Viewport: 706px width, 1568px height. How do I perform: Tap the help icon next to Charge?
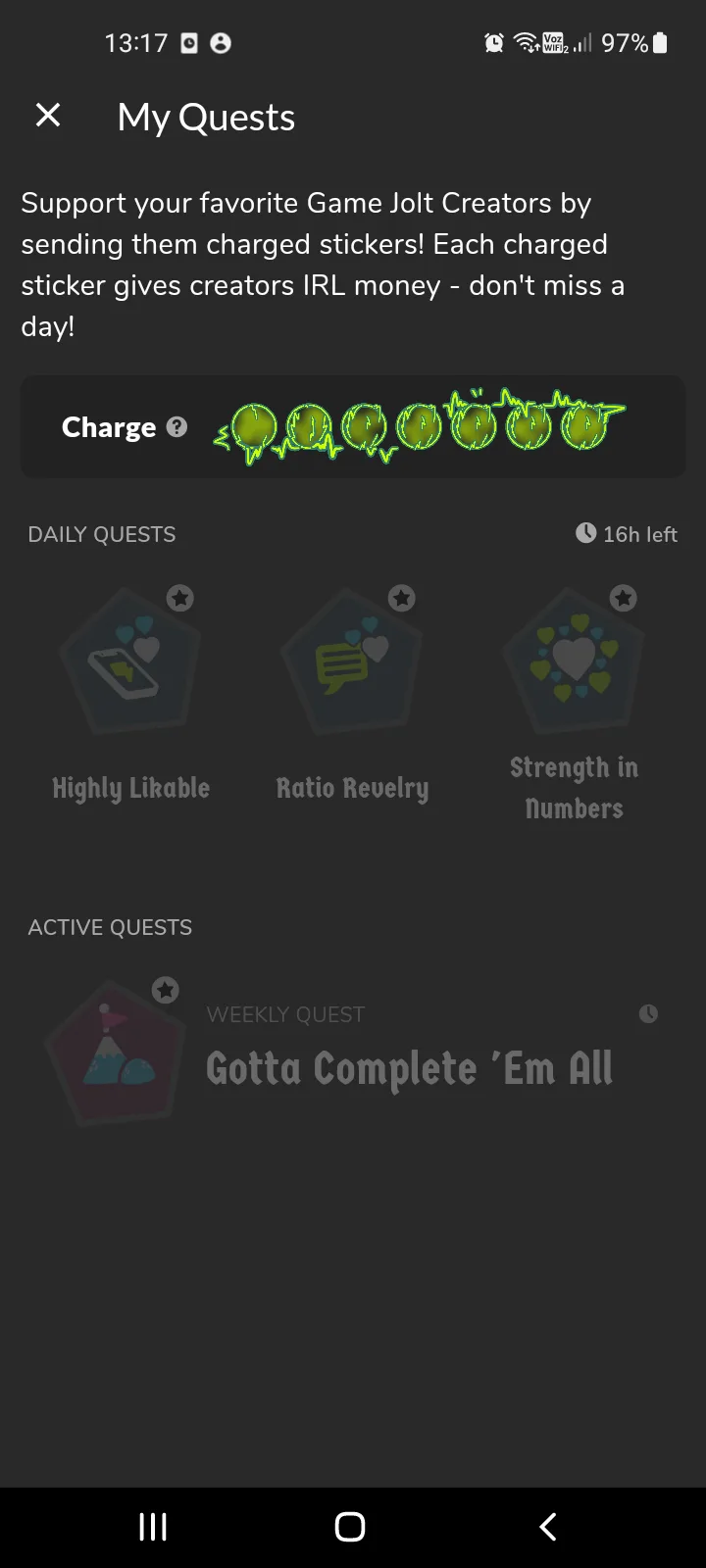[177, 426]
